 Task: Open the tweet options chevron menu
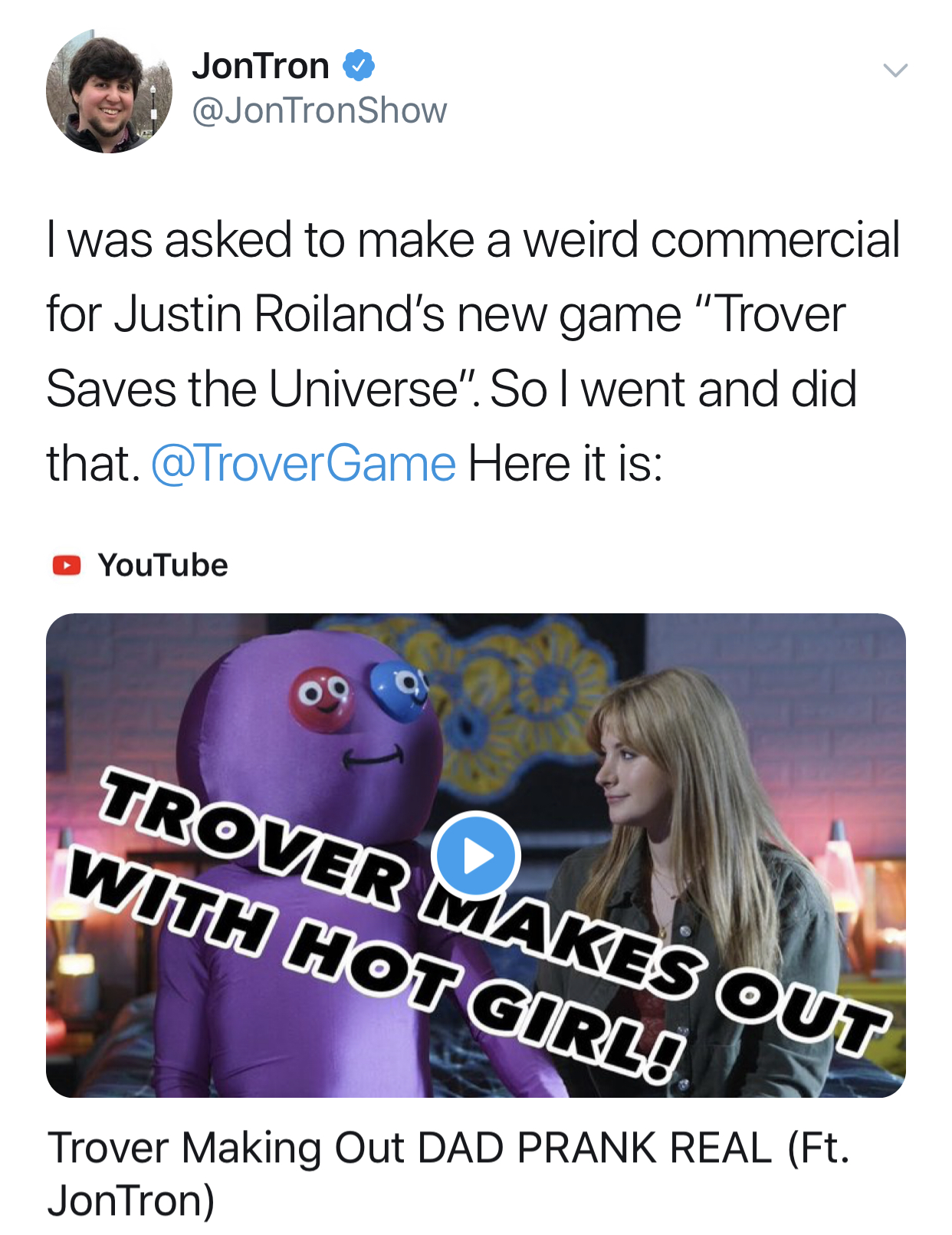(x=895, y=70)
